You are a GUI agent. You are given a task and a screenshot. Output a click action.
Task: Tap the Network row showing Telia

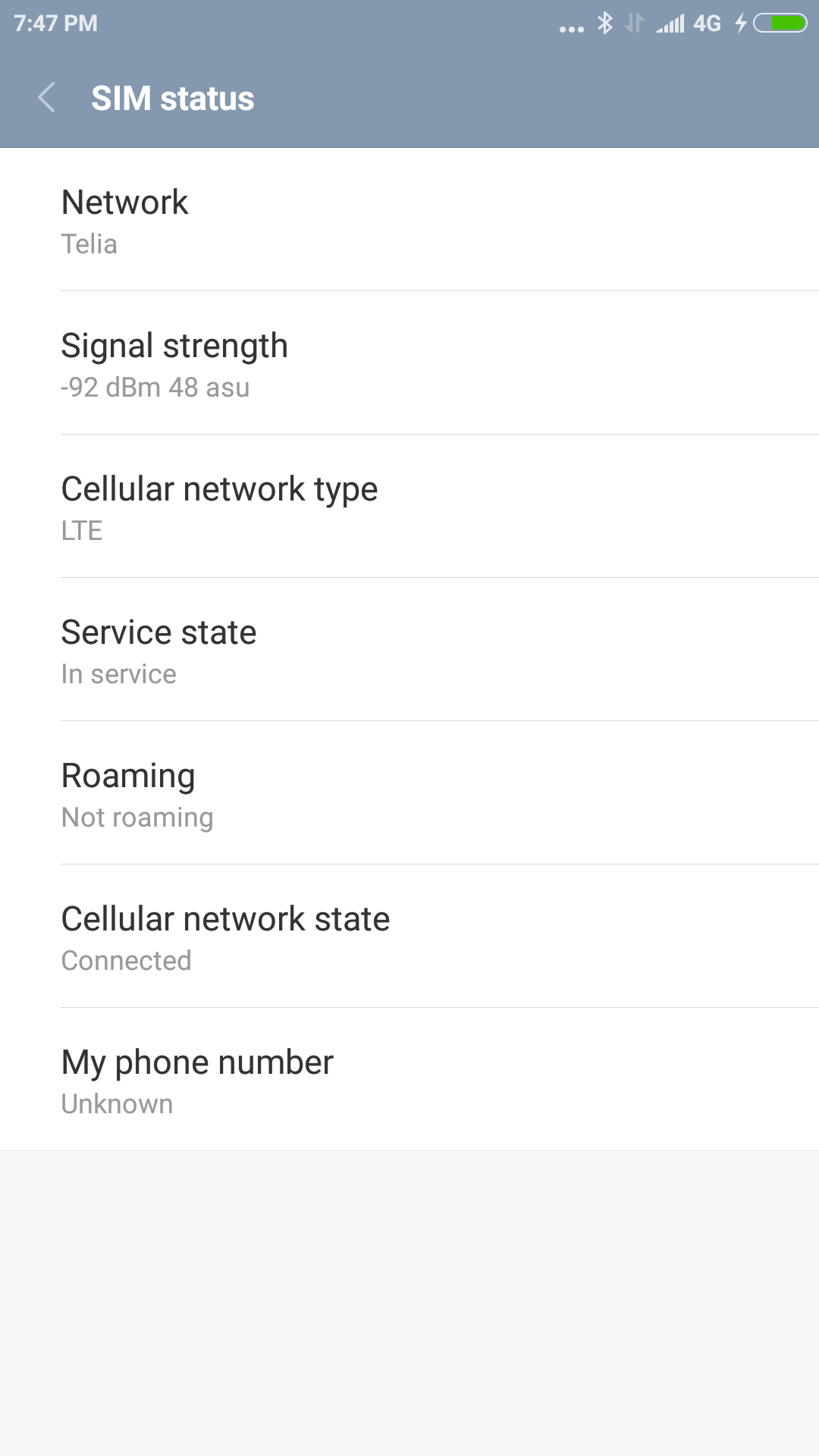click(x=409, y=220)
